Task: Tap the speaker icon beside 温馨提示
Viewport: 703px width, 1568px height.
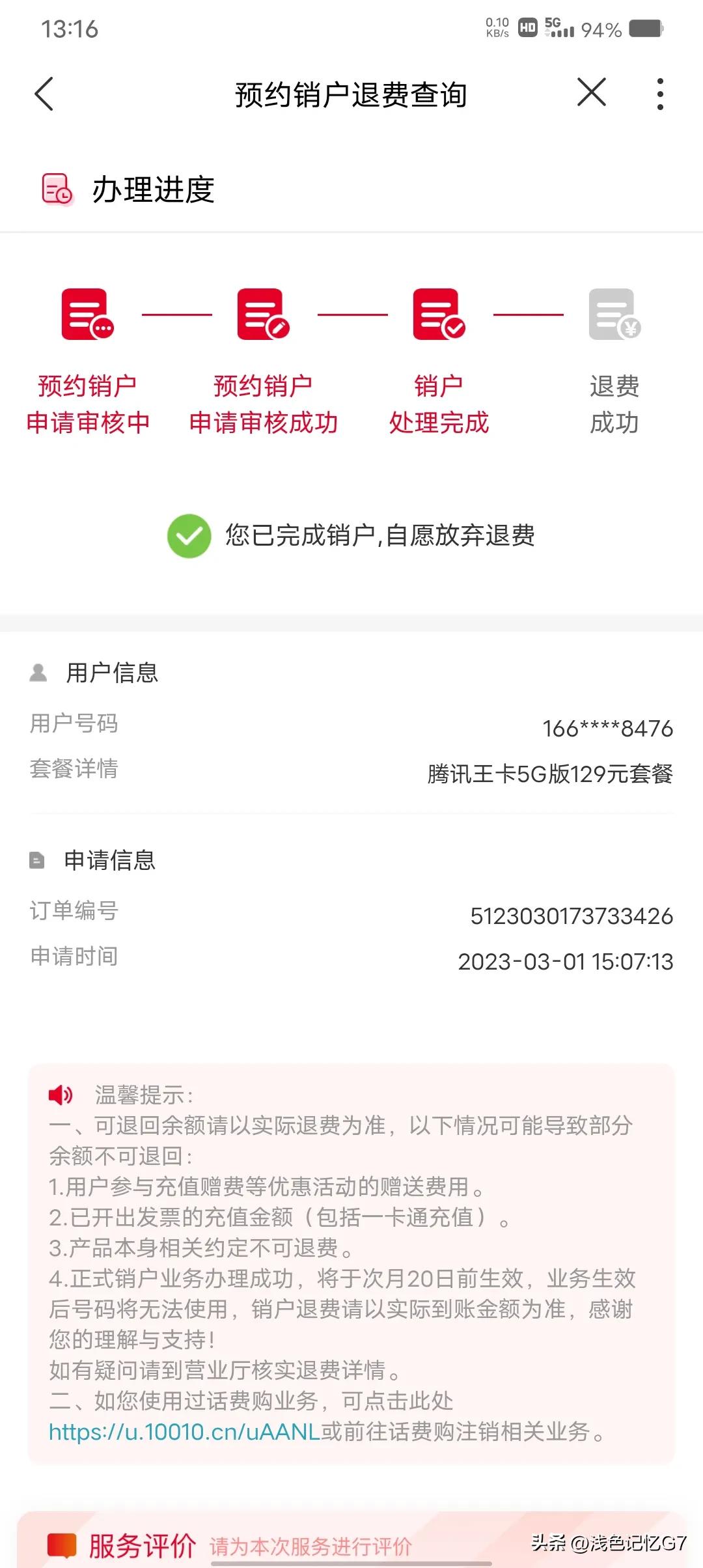Action: 62,1094
